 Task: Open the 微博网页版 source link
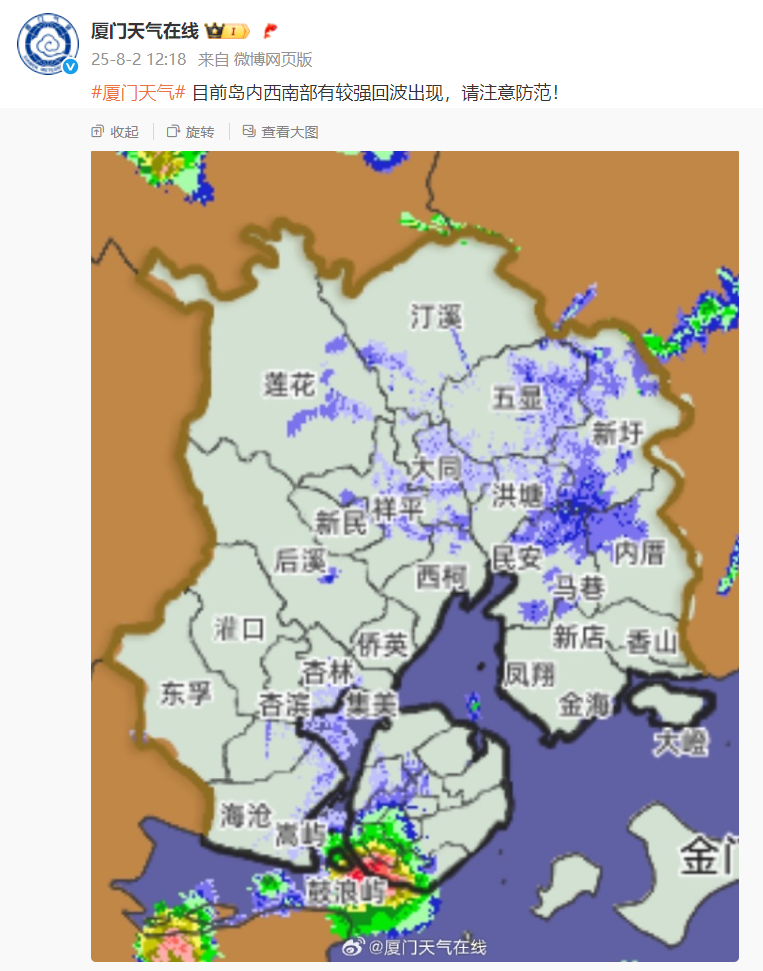click(273, 59)
